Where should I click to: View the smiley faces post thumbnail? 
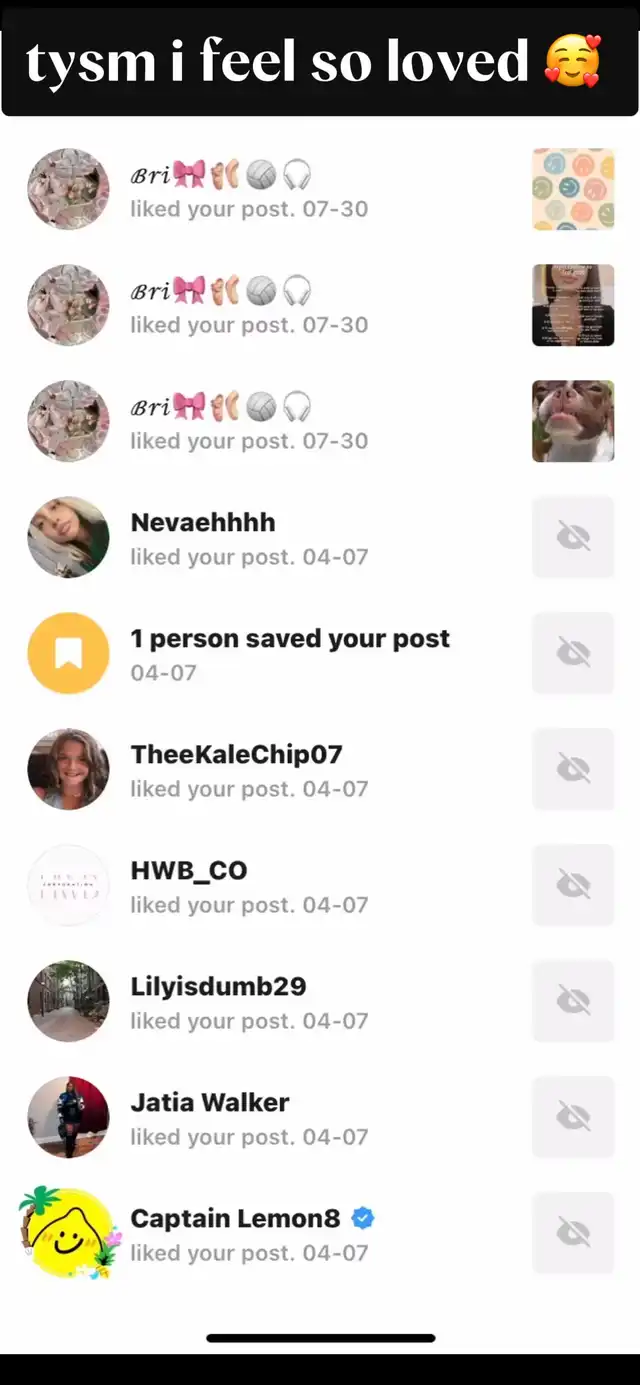click(573, 189)
